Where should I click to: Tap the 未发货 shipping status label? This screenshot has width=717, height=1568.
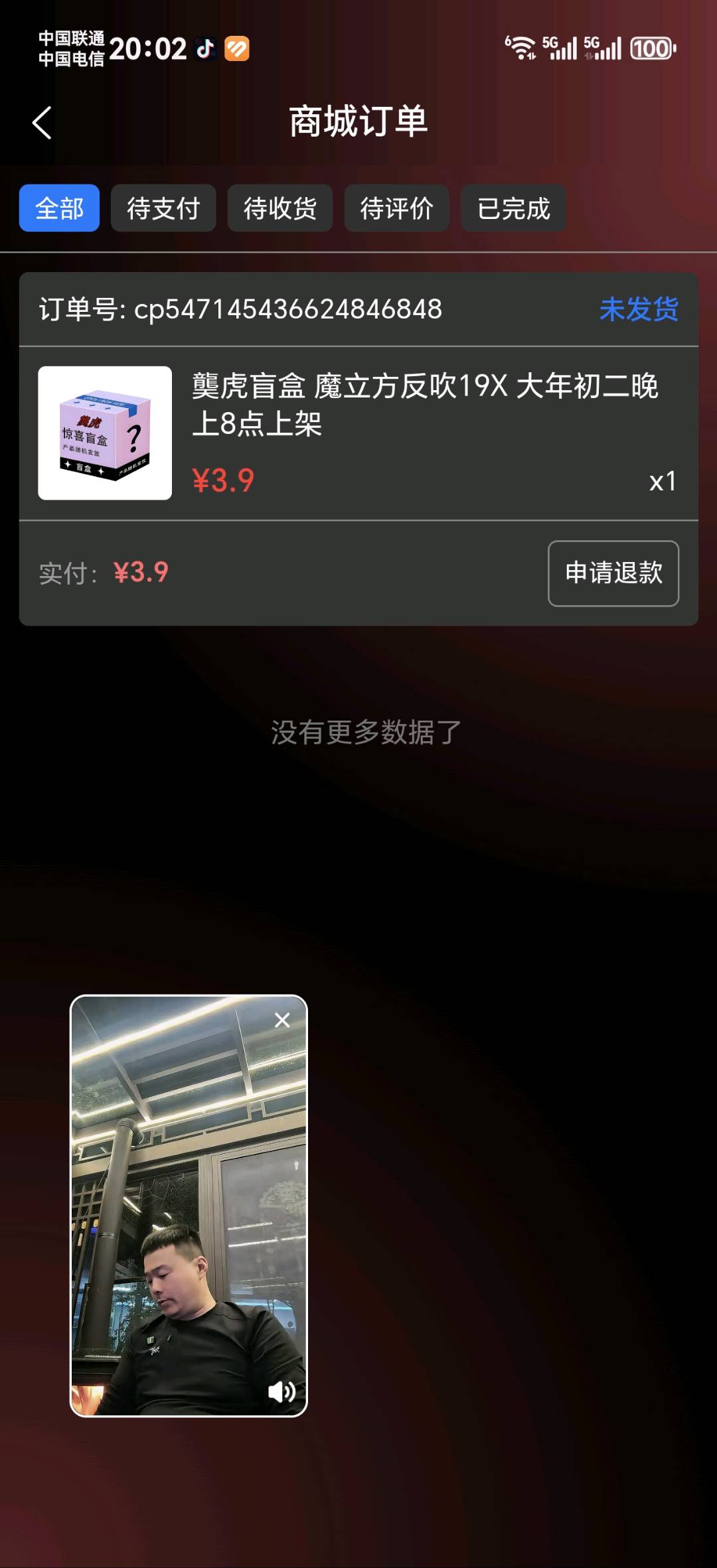[638, 310]
